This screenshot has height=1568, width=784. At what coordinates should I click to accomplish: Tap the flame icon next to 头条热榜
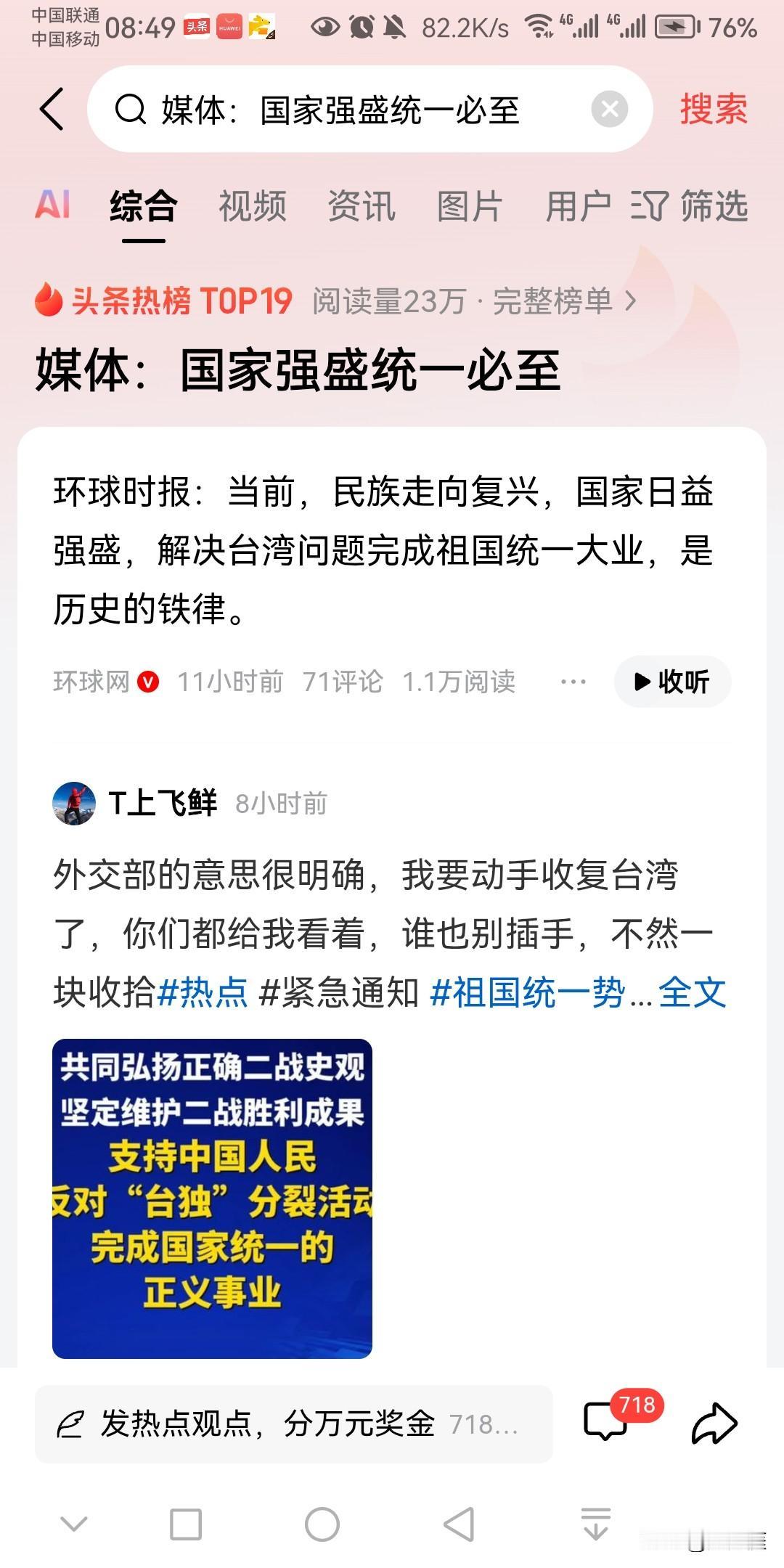point(49,300)
